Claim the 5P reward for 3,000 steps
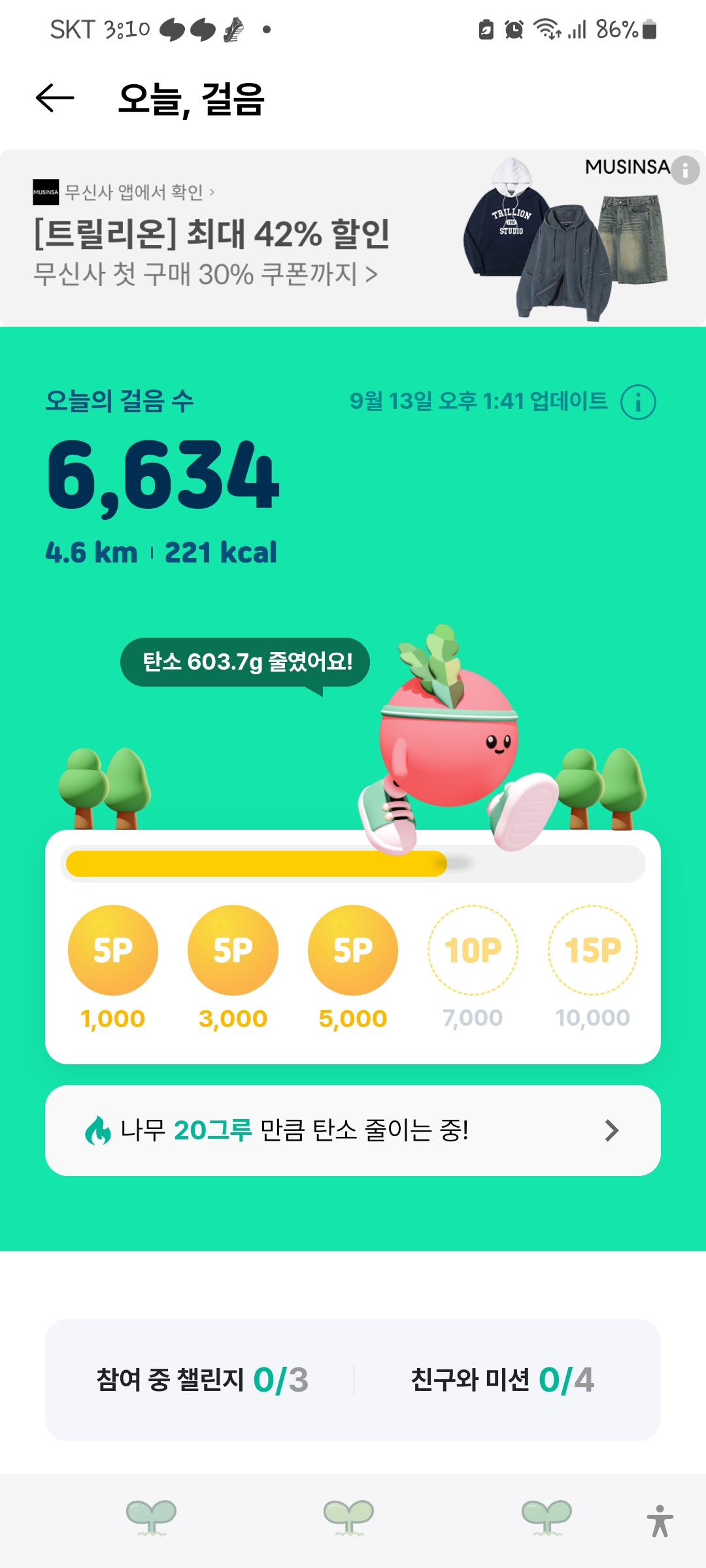Image resolution: width=706 pixels, height=1568 pixels. [x=233, y=950]
